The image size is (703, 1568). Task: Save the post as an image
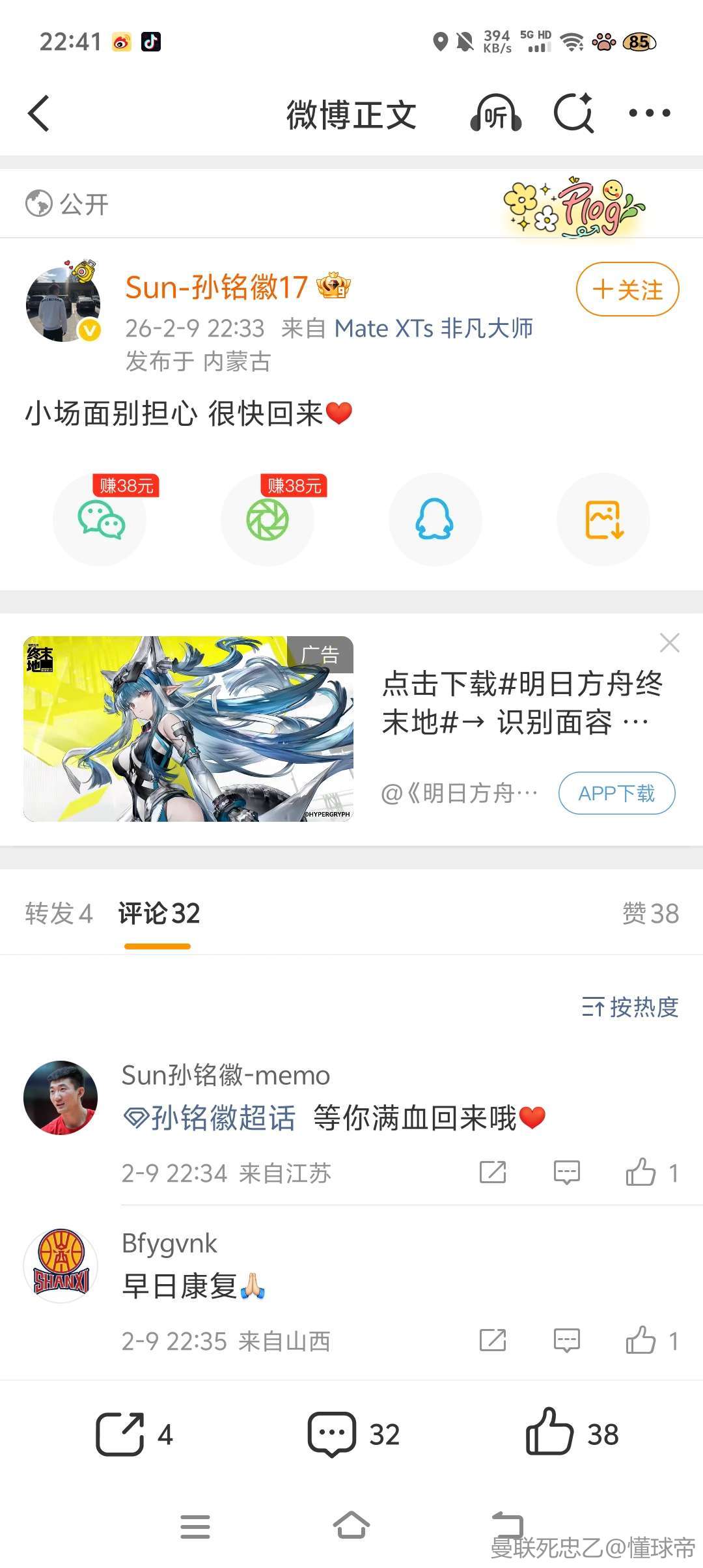coord(603,520)
